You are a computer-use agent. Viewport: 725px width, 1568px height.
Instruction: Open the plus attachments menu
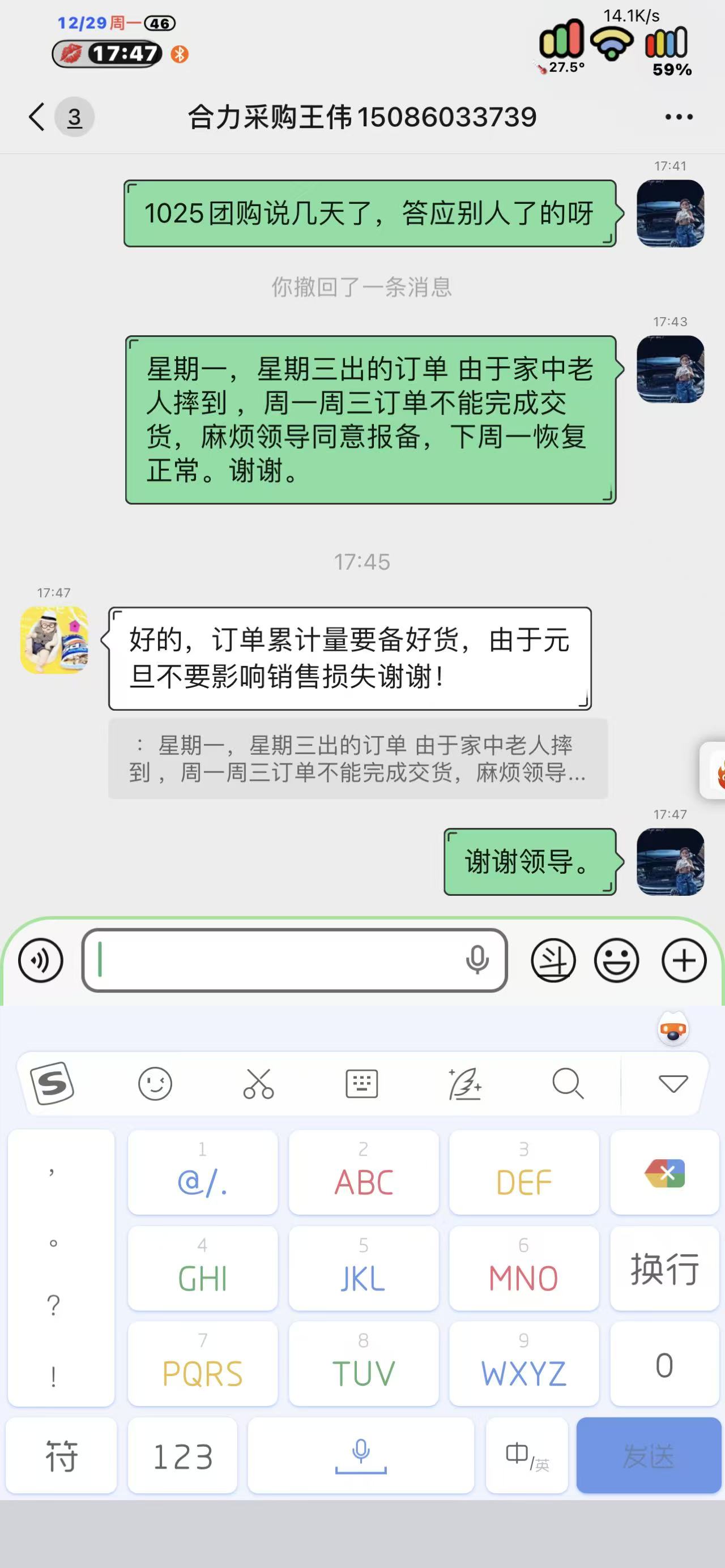684,960
